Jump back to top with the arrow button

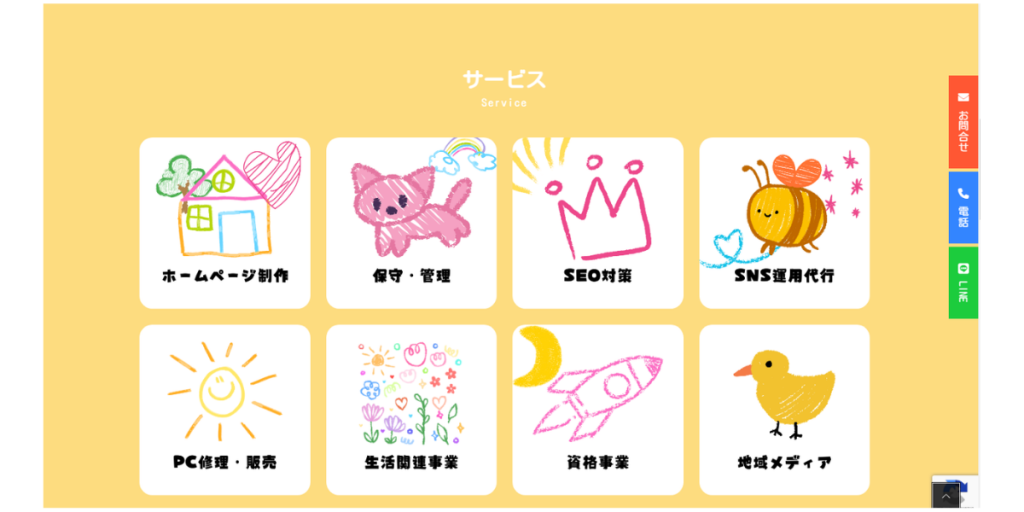[946, 496]
